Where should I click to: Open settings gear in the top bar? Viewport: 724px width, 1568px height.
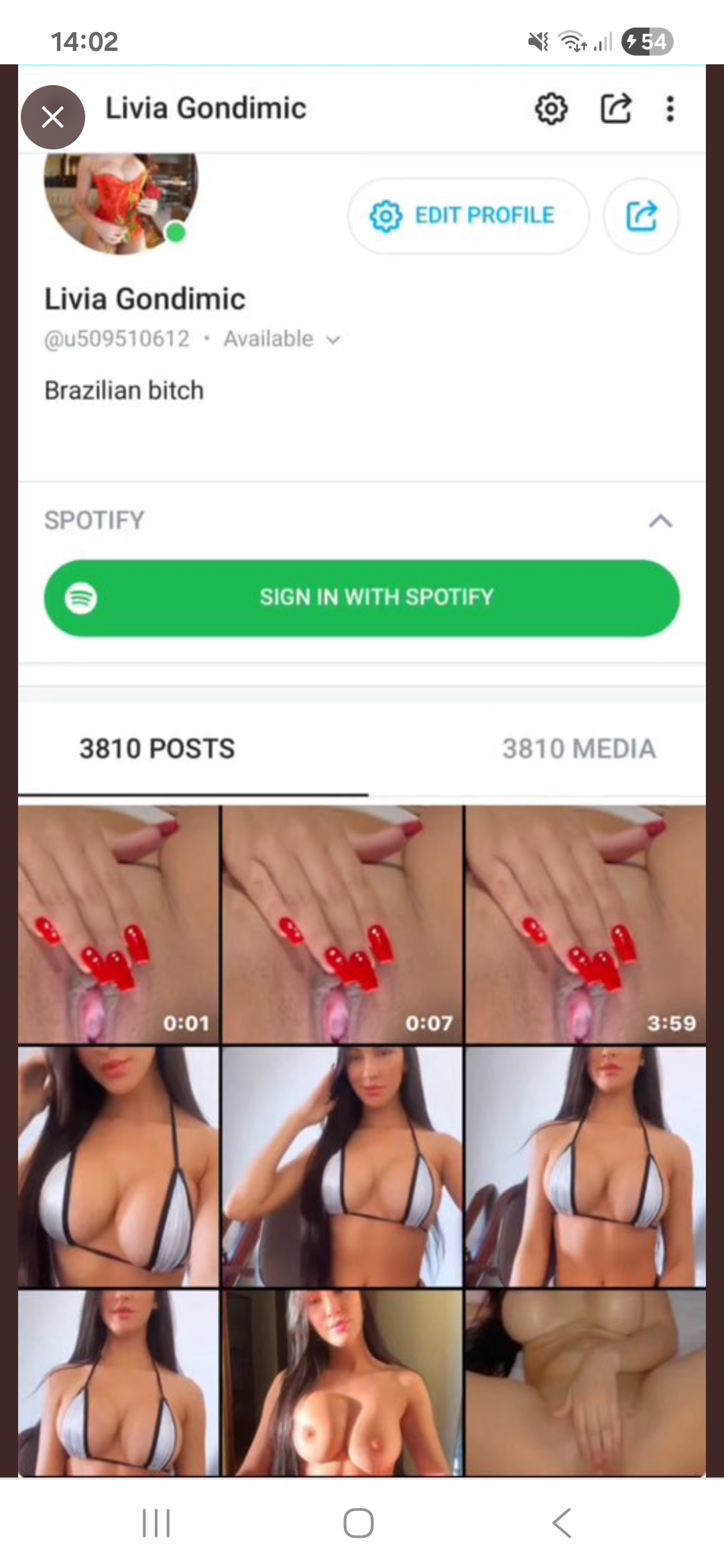pos(551,109)
